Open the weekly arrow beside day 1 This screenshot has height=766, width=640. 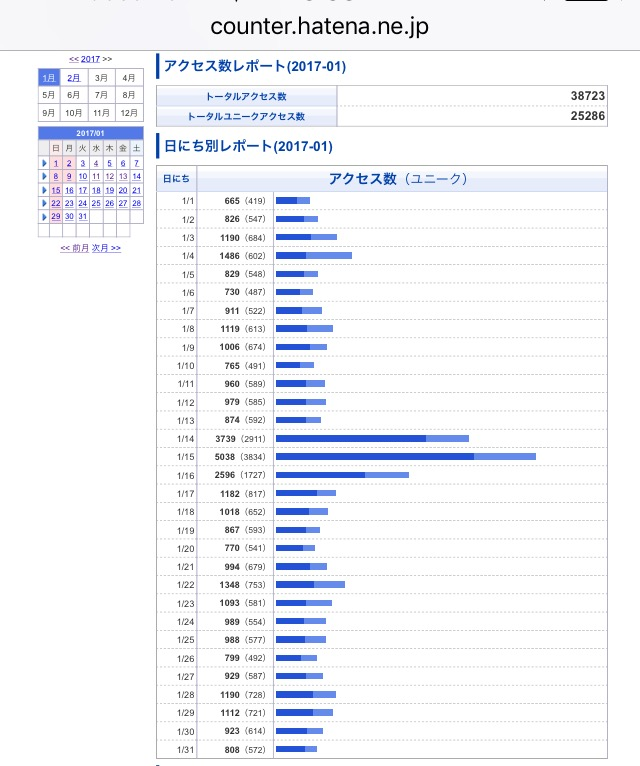pos(43,163)
